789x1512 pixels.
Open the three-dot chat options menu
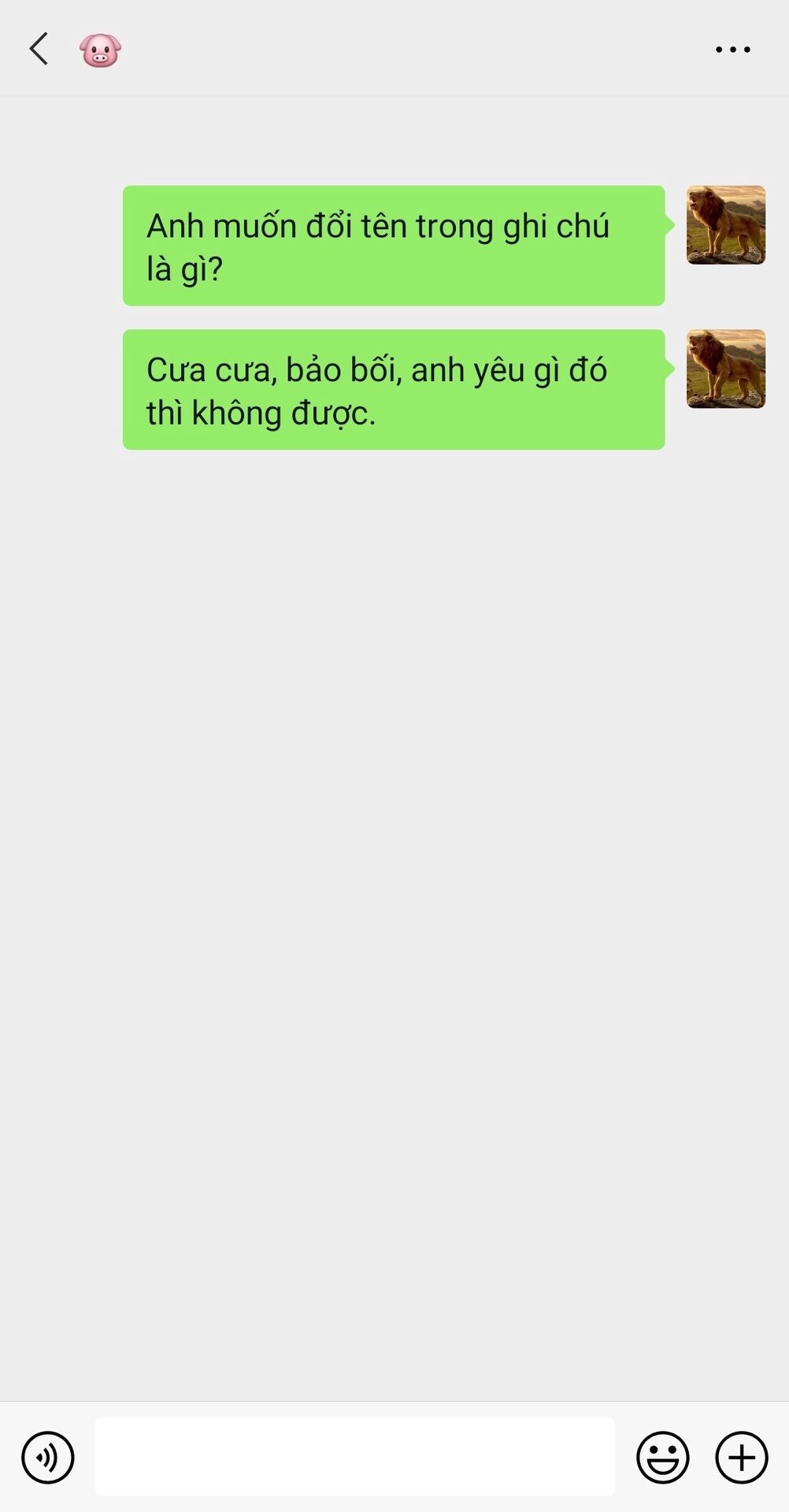coord(732,50)
